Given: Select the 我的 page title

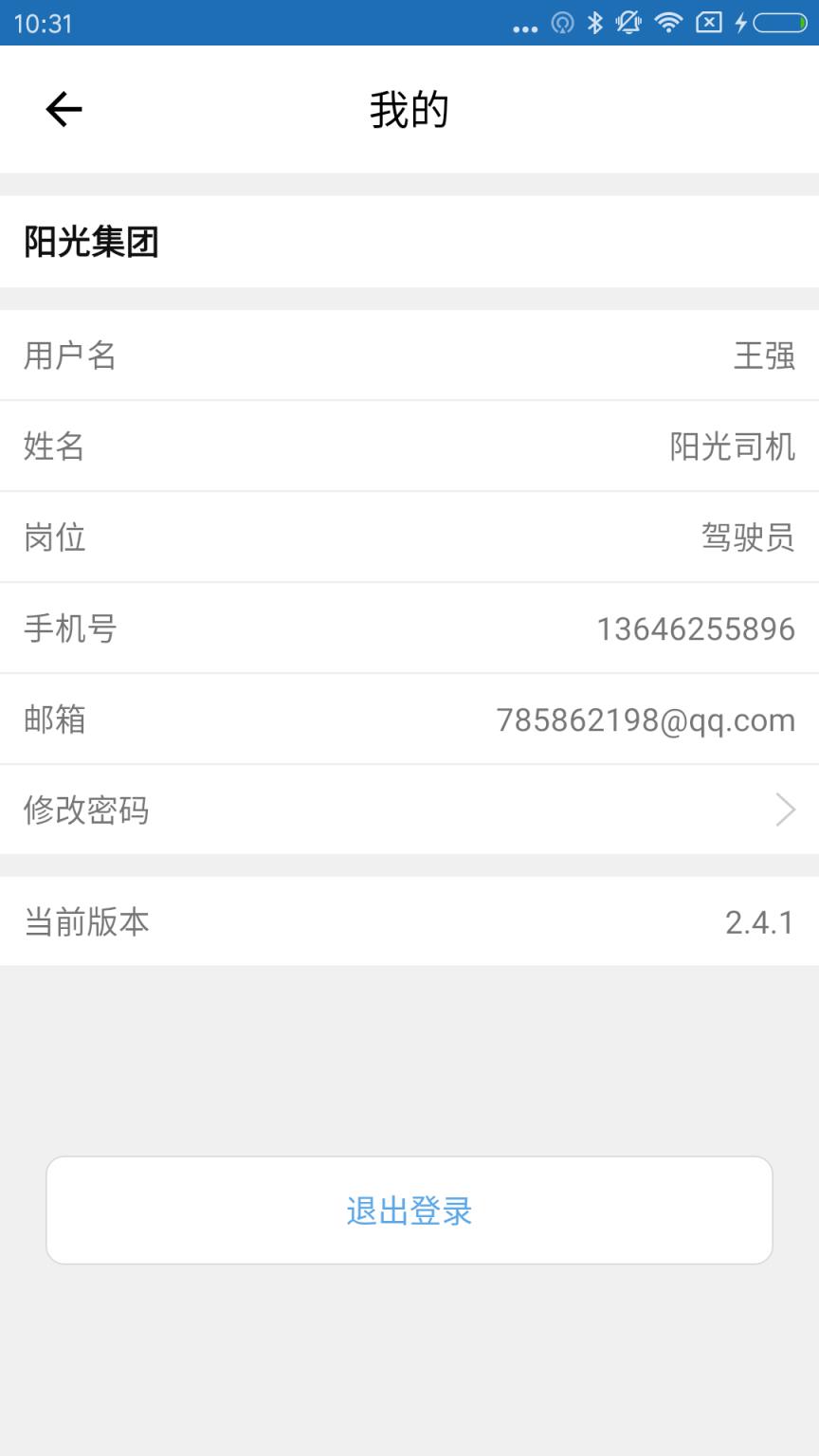Looking at the screenshot, I should pos(409,108).
